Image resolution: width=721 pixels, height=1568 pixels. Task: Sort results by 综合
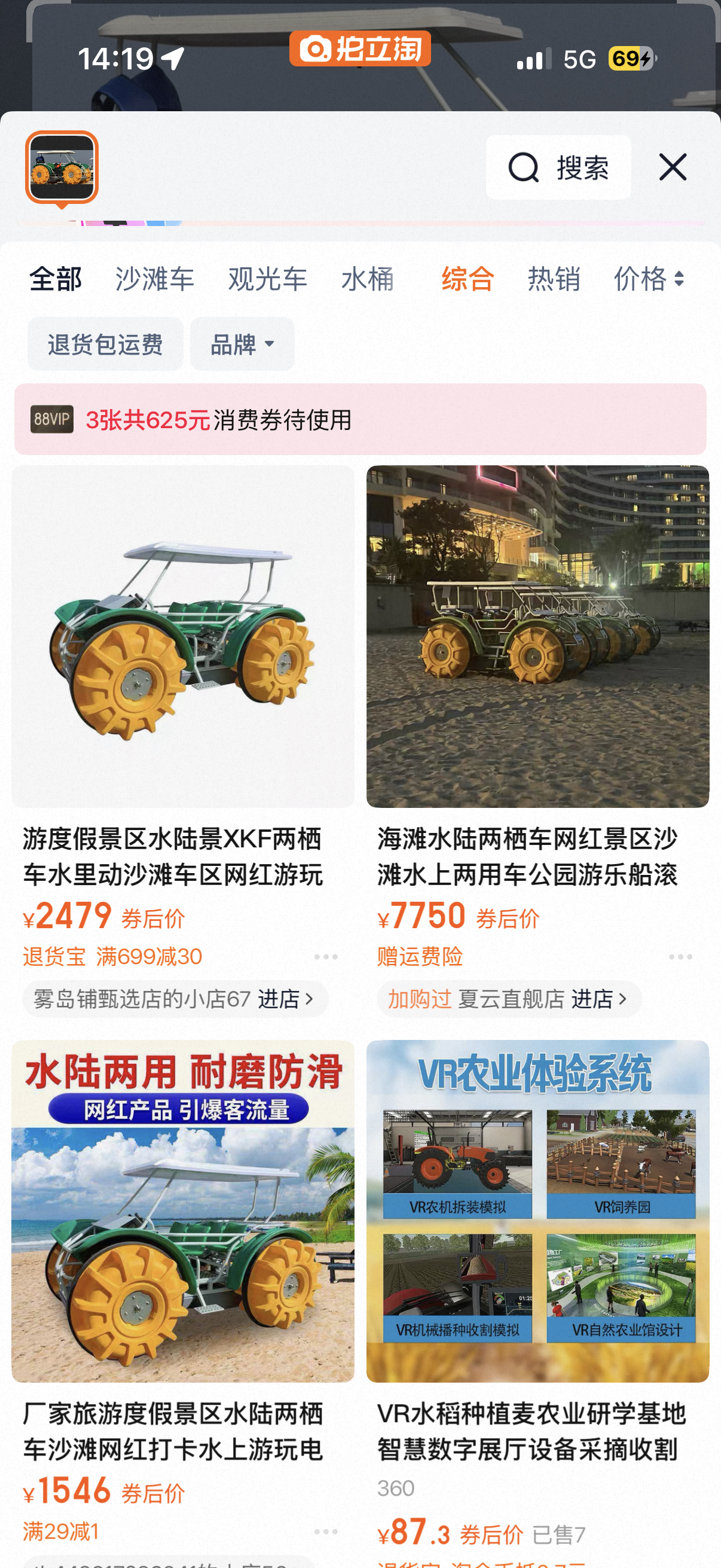click(468, 279)
